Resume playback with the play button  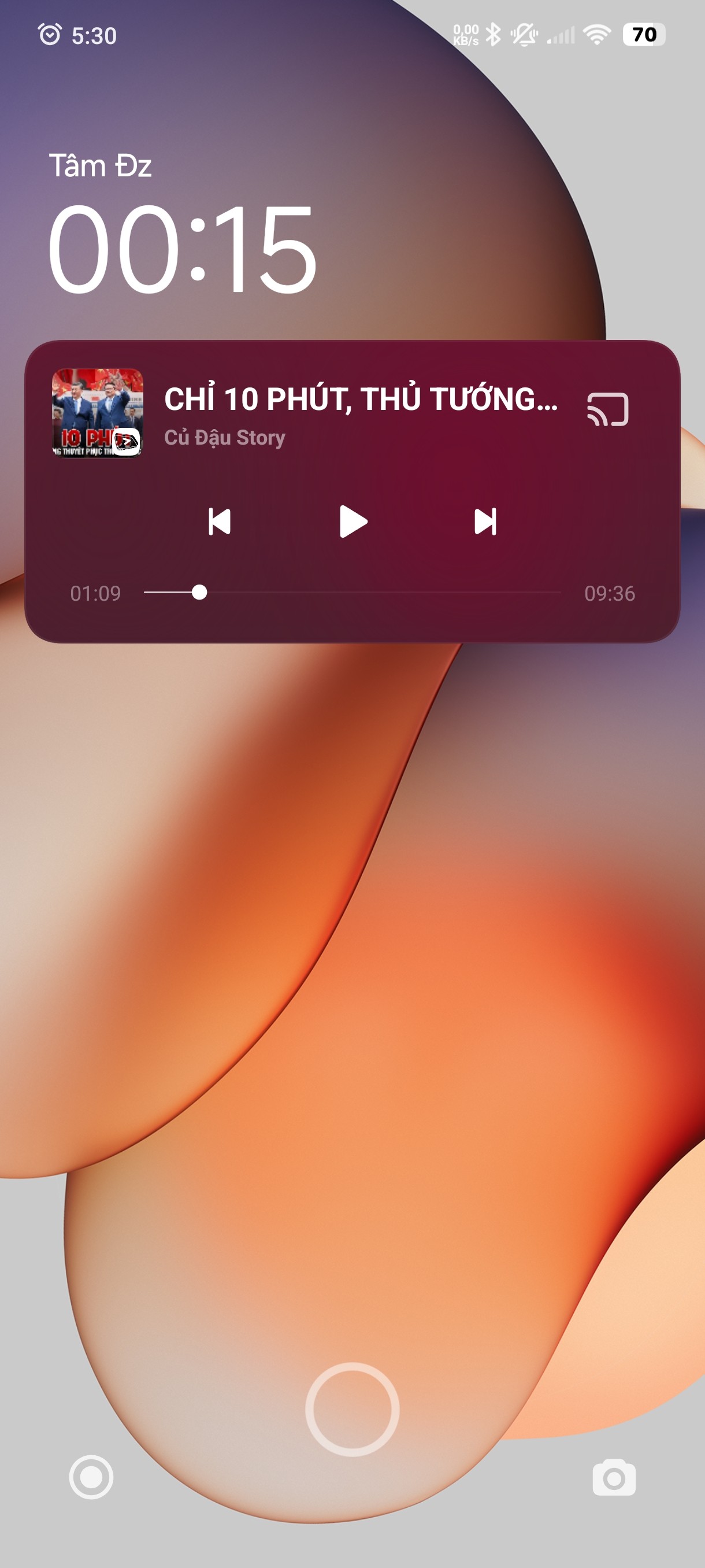click(x=353, y=522)
